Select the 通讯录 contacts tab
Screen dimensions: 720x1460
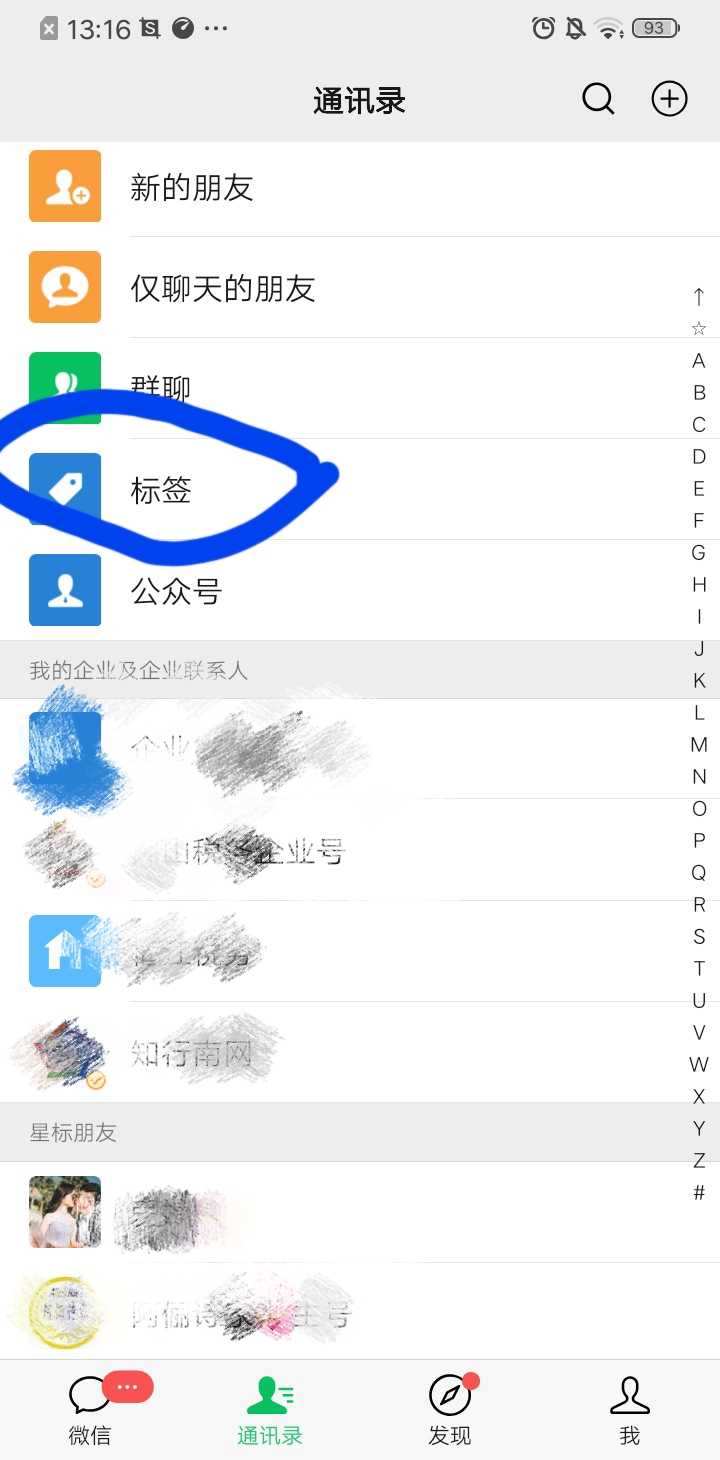[269, 1409]
